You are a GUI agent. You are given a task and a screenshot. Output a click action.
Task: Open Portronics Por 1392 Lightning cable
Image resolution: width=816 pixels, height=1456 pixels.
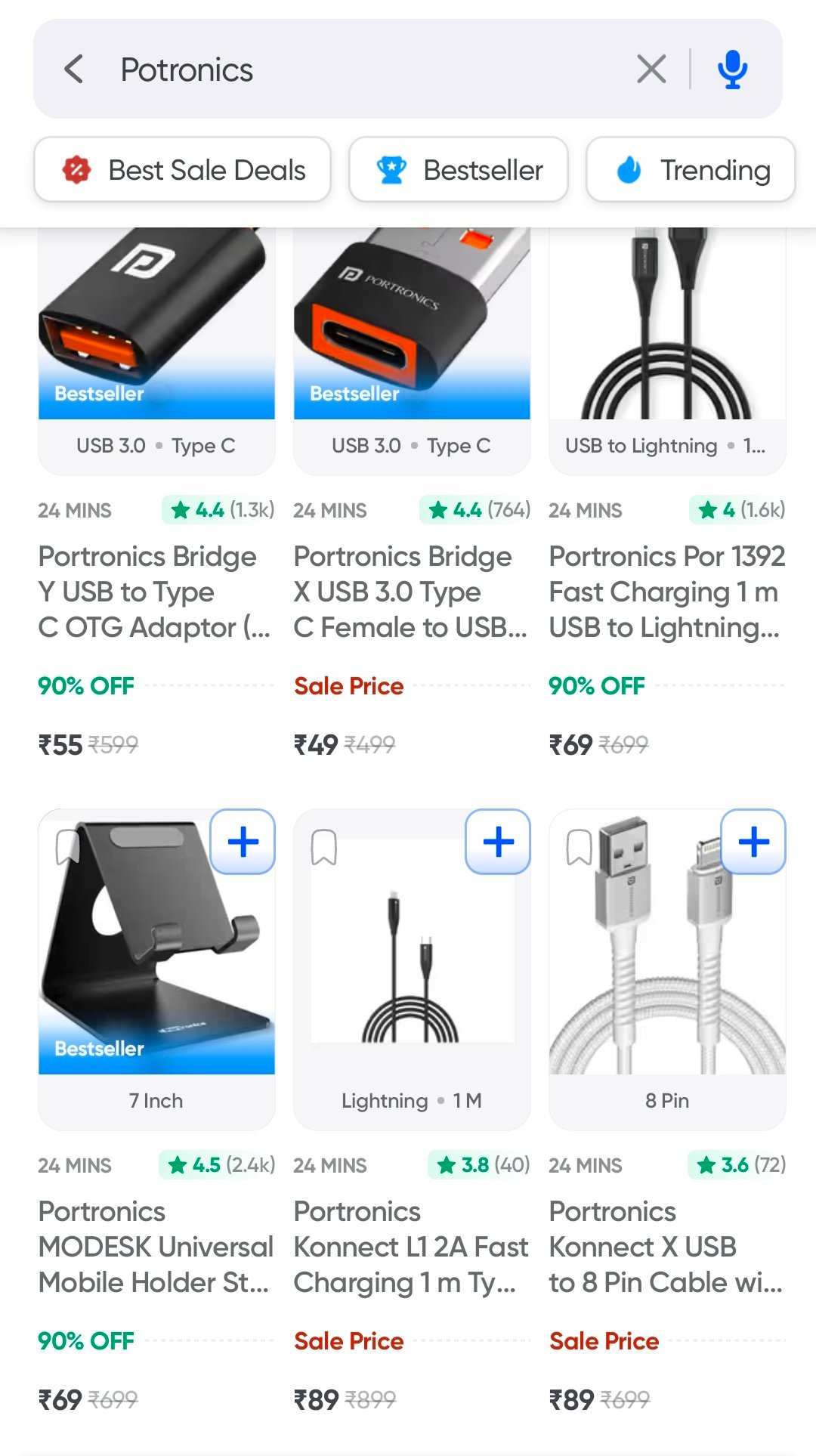pos(667,592)
